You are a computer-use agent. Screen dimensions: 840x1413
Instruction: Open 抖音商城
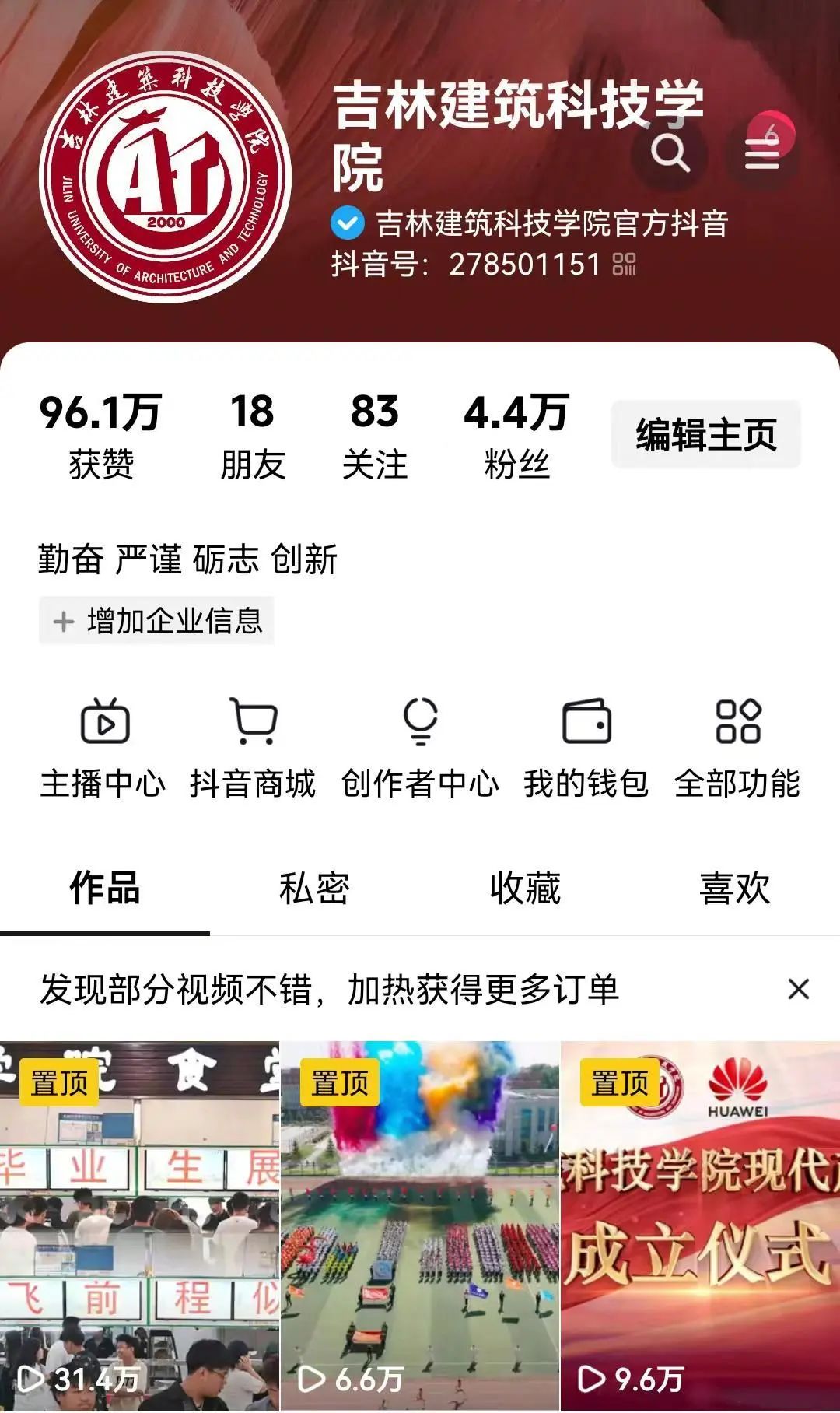click(253, 747)
